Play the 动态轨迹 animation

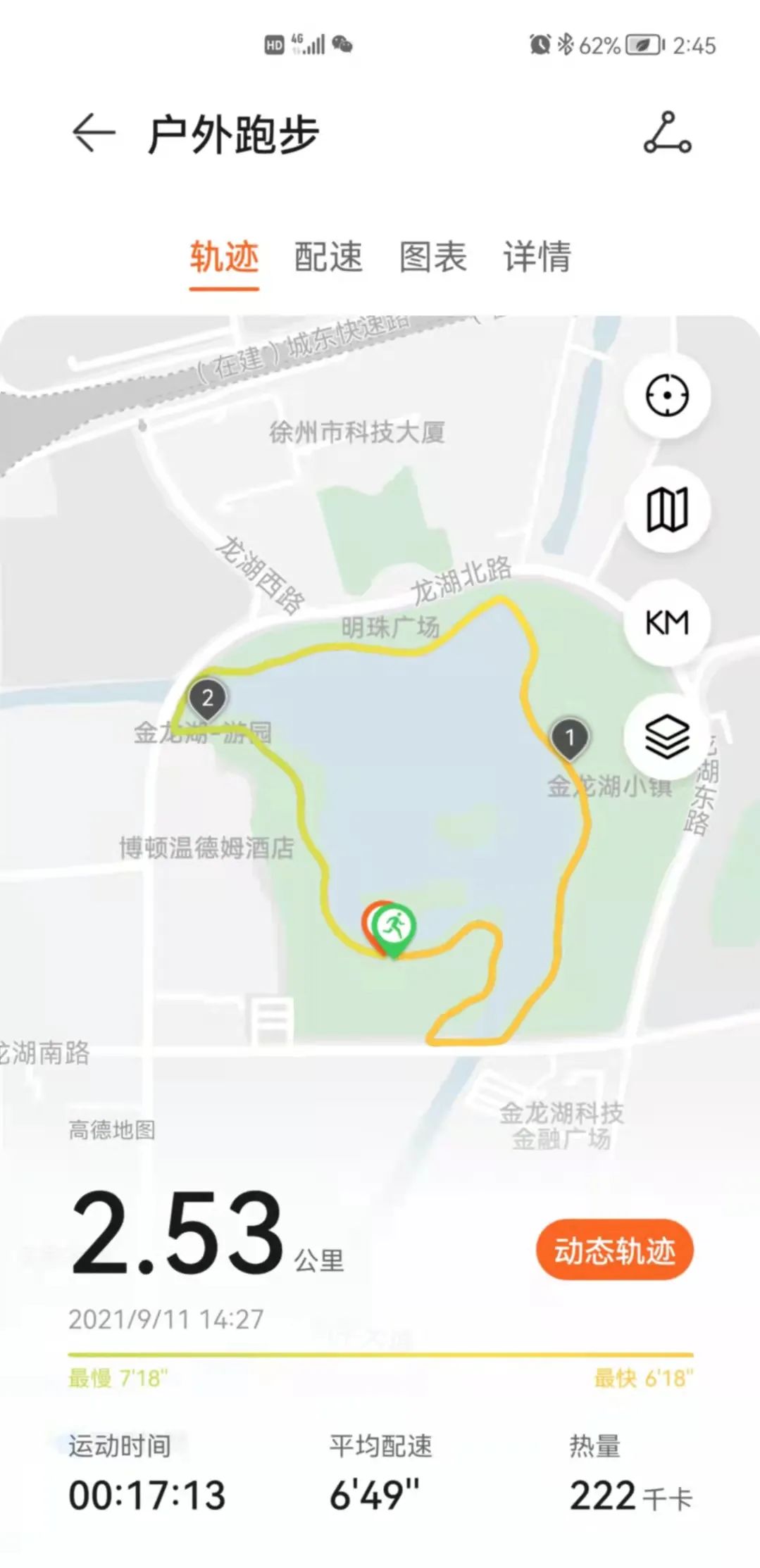pyautogui.click(x=614, y=1250)
